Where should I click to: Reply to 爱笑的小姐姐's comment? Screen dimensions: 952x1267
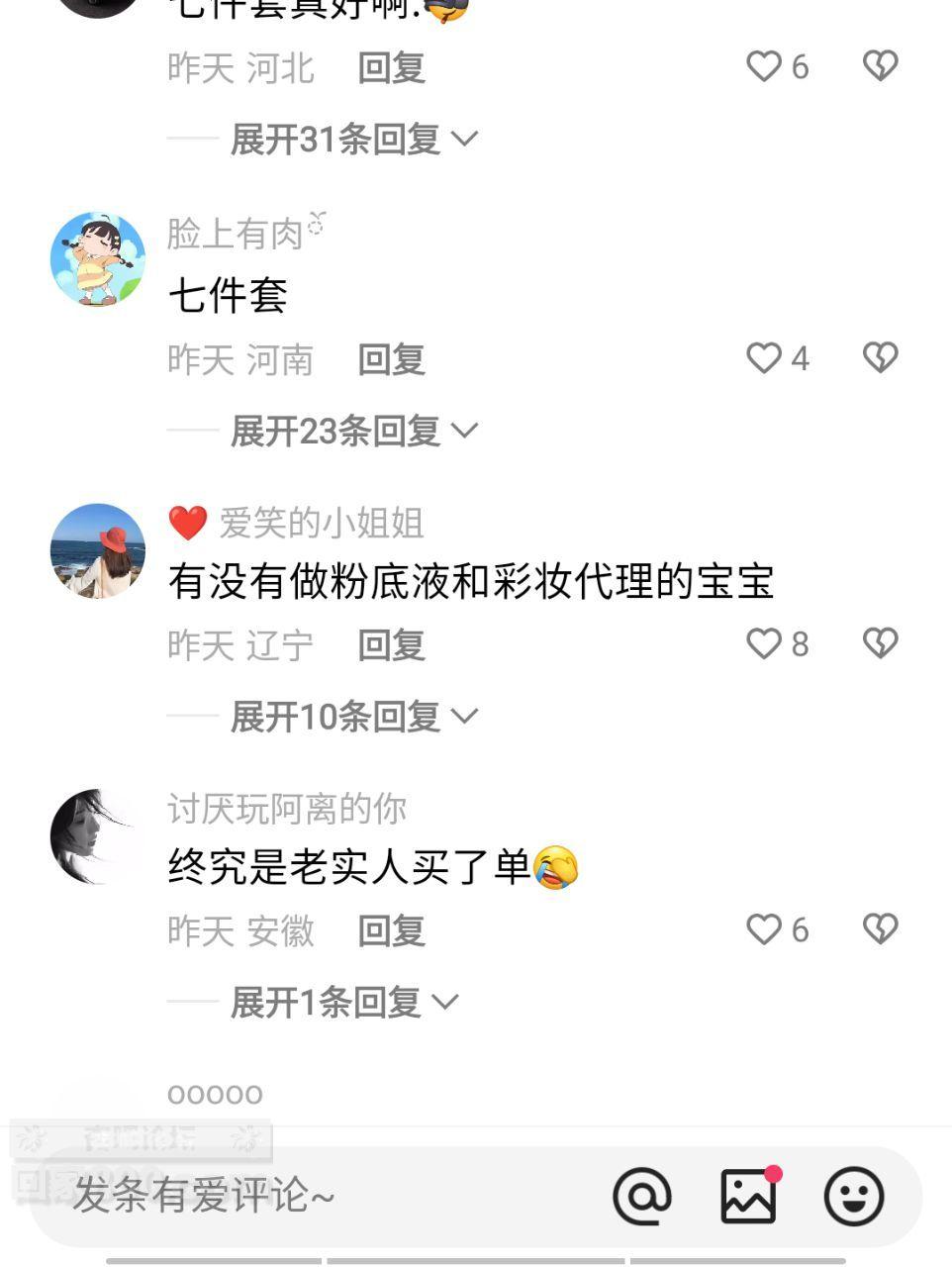(x=391, y=645)
